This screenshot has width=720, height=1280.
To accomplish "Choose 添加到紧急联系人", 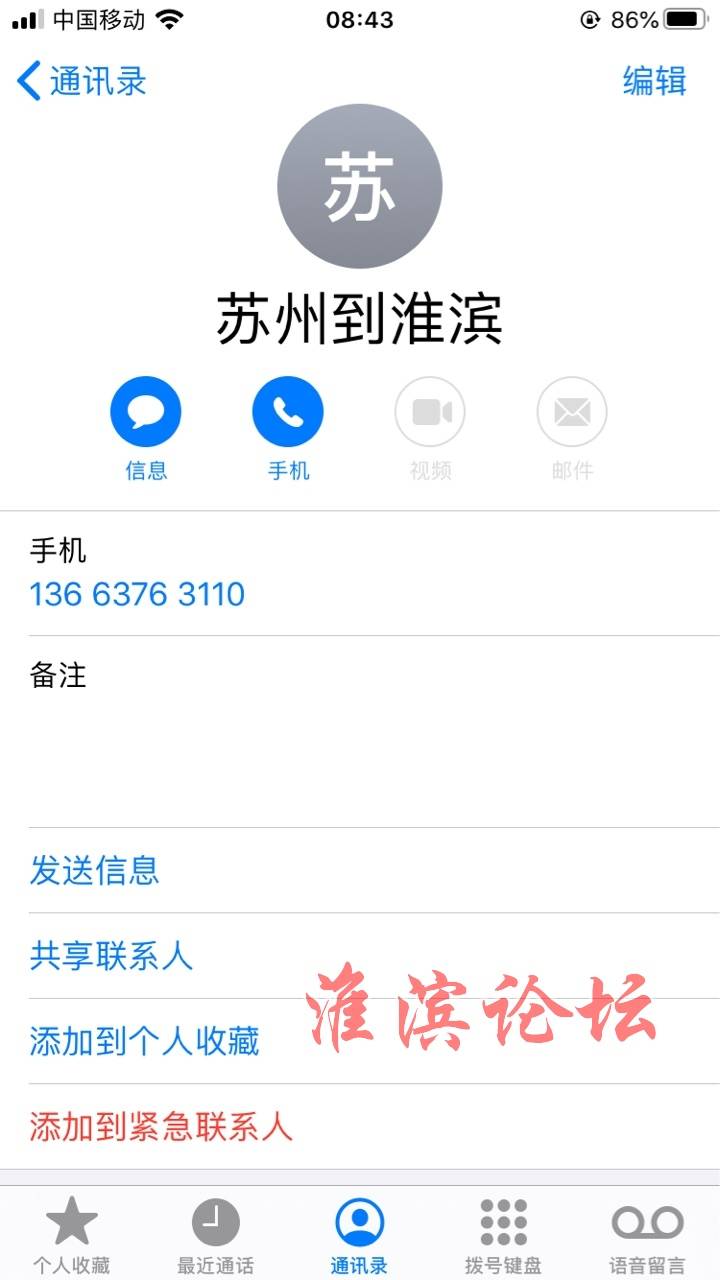I will (x=161, y=1127).
